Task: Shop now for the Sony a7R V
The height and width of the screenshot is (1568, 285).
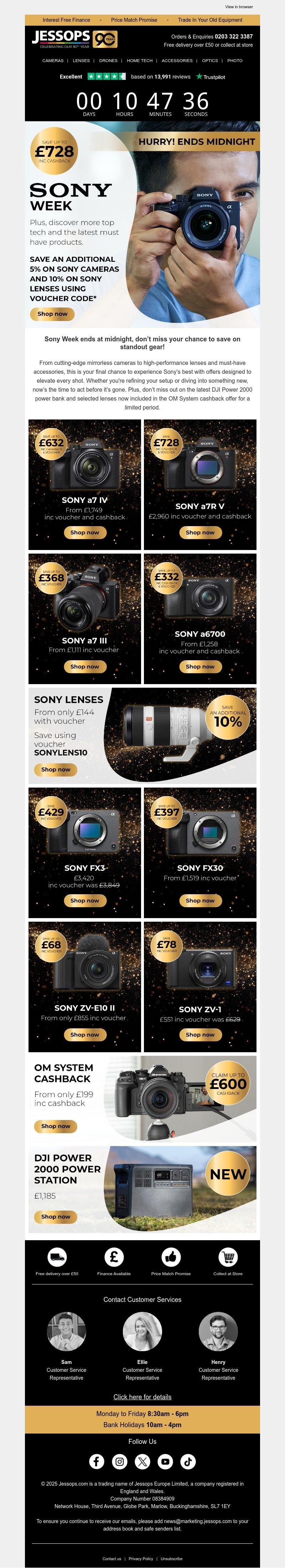Action: click(200, 533)
